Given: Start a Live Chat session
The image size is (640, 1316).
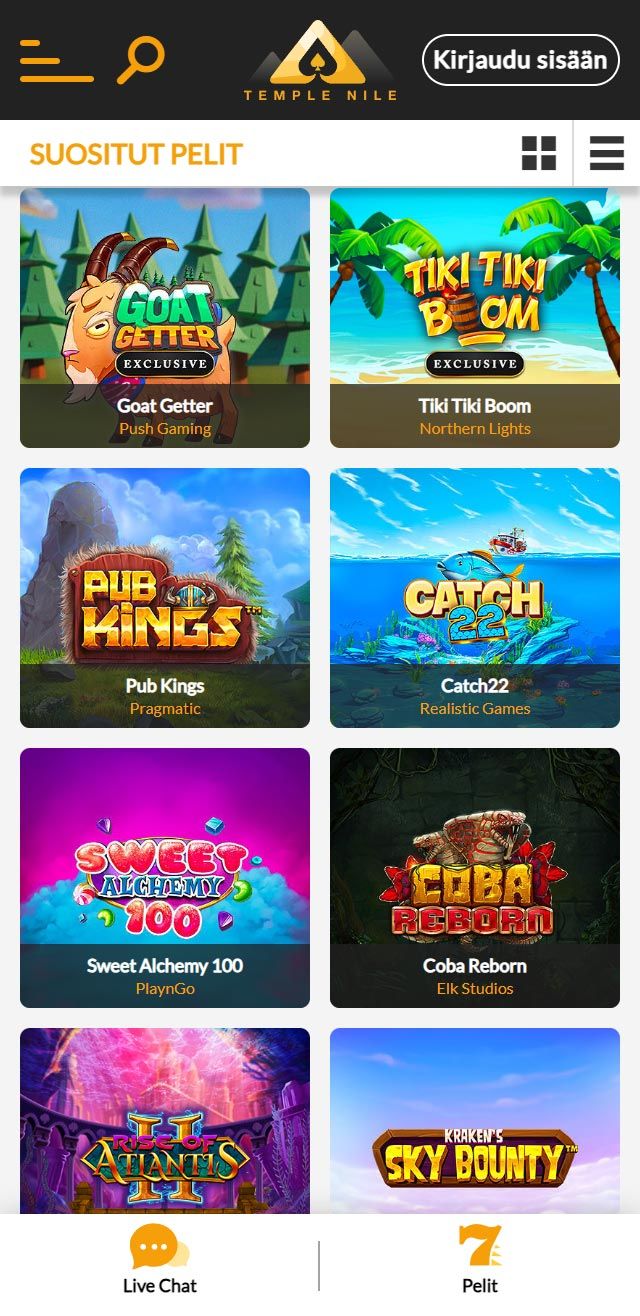Looking at the screenshot, I should point(160,1262).
